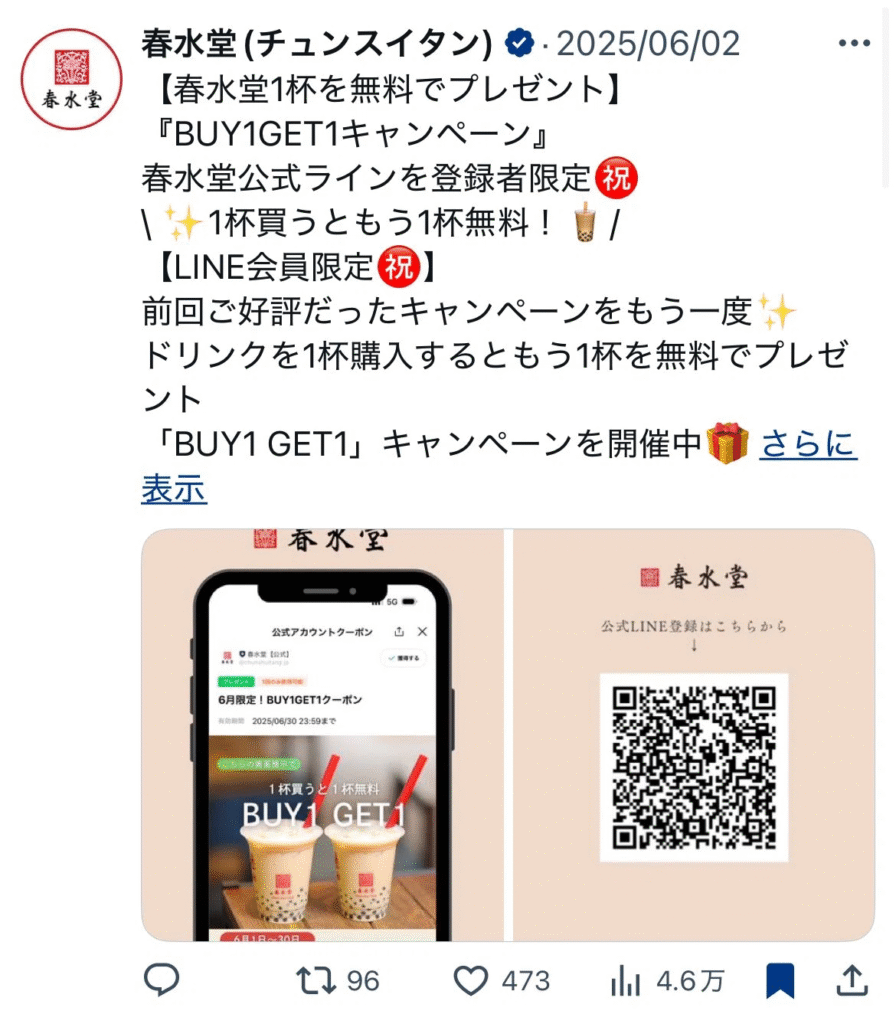
Task: View post analytics showing 4.6万
Action: [x=627, y=980]
